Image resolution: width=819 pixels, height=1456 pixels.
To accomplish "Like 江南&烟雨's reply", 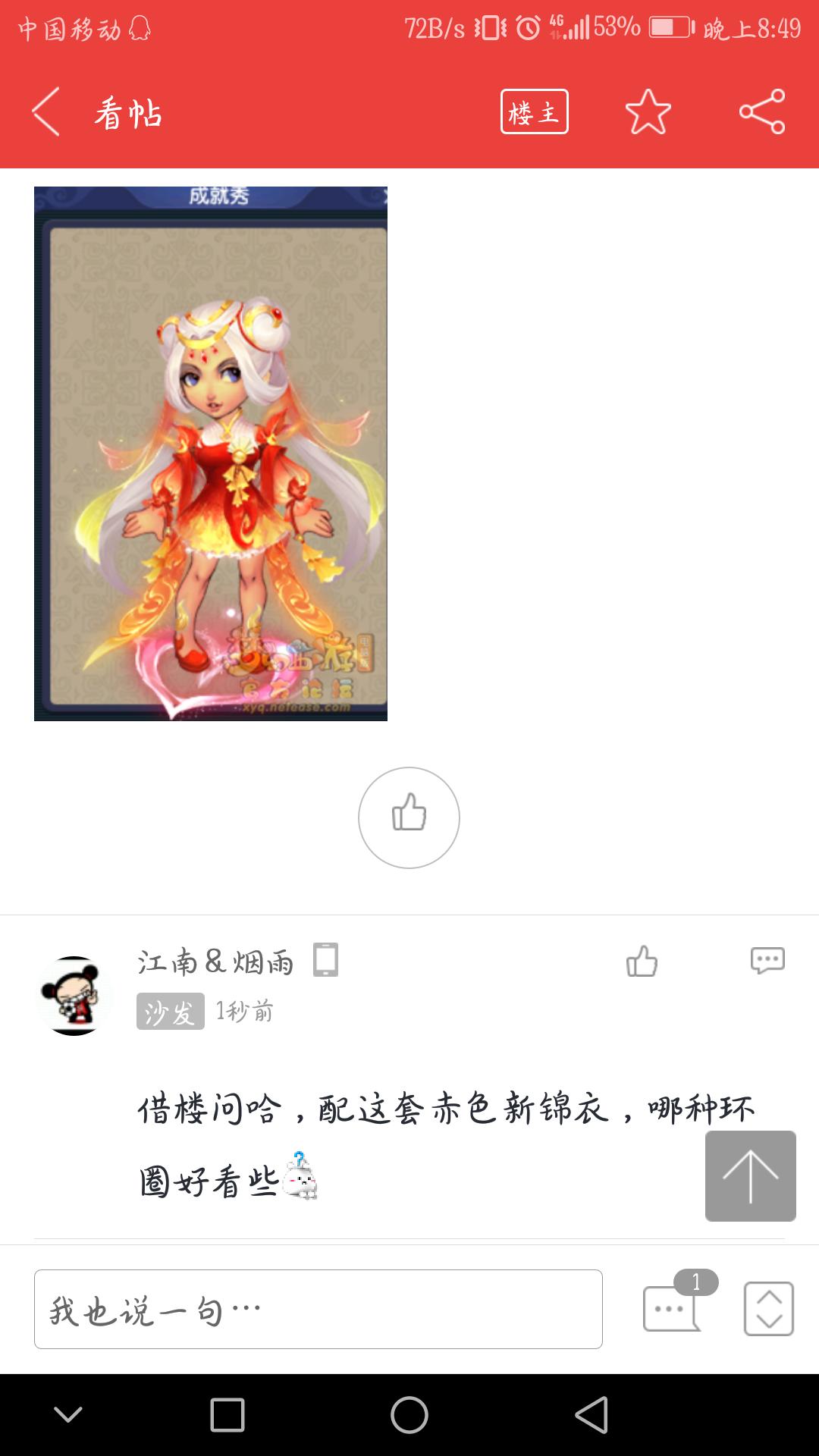I will [x=642, y=961].
